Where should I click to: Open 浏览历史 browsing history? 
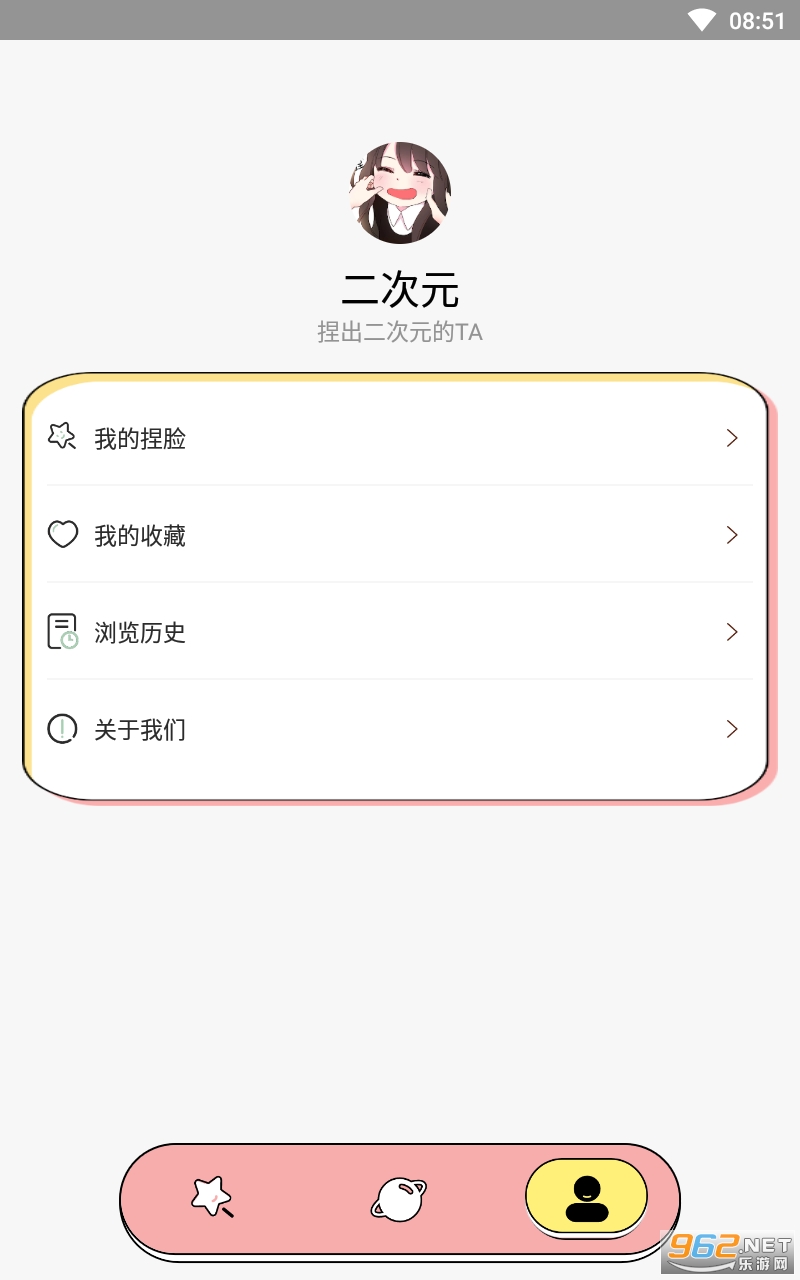pyautogui.click(x=399, y=632)
